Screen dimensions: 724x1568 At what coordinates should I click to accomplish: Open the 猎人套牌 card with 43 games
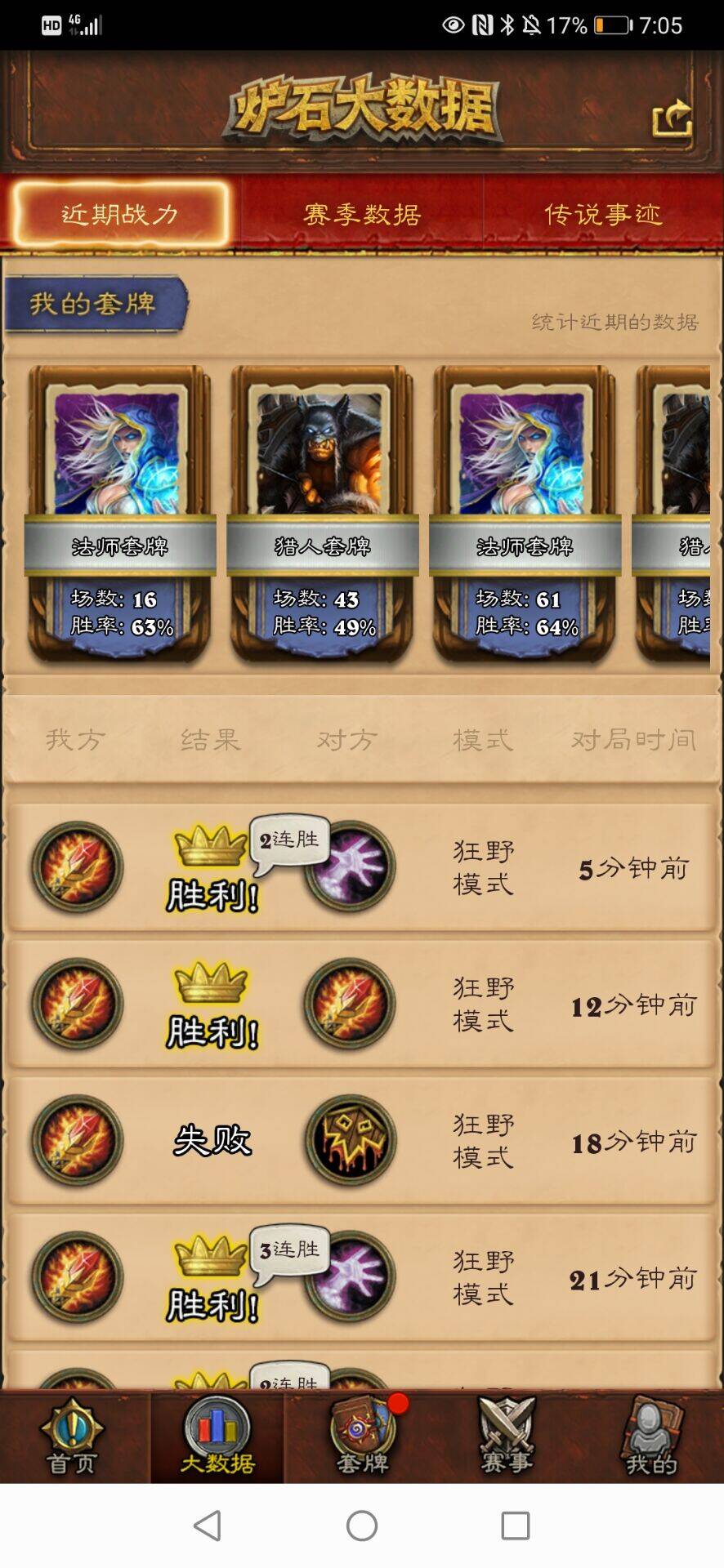[x=323, y=514]
